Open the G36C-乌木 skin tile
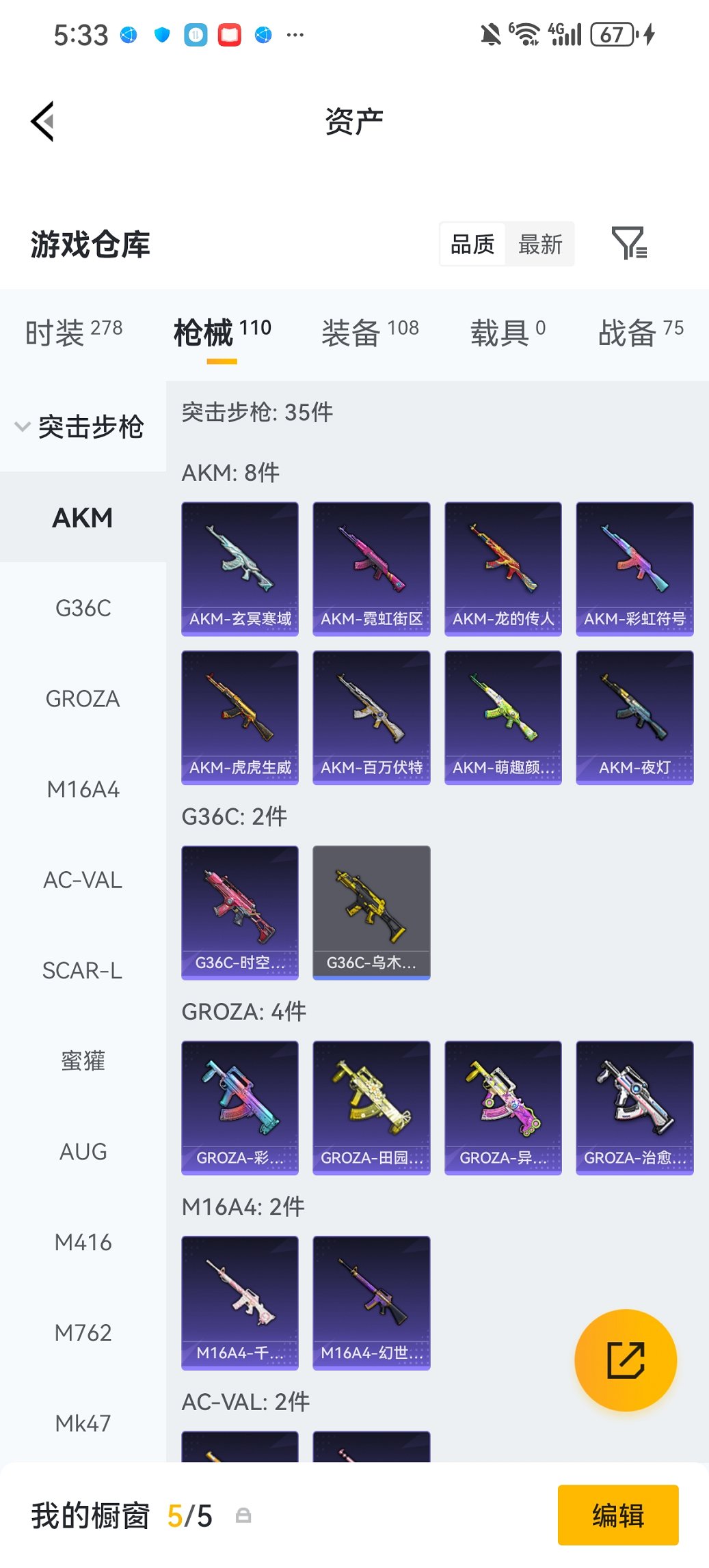Image resolution: width=709 pixels, height=1568 pixels. click(371, 912)
